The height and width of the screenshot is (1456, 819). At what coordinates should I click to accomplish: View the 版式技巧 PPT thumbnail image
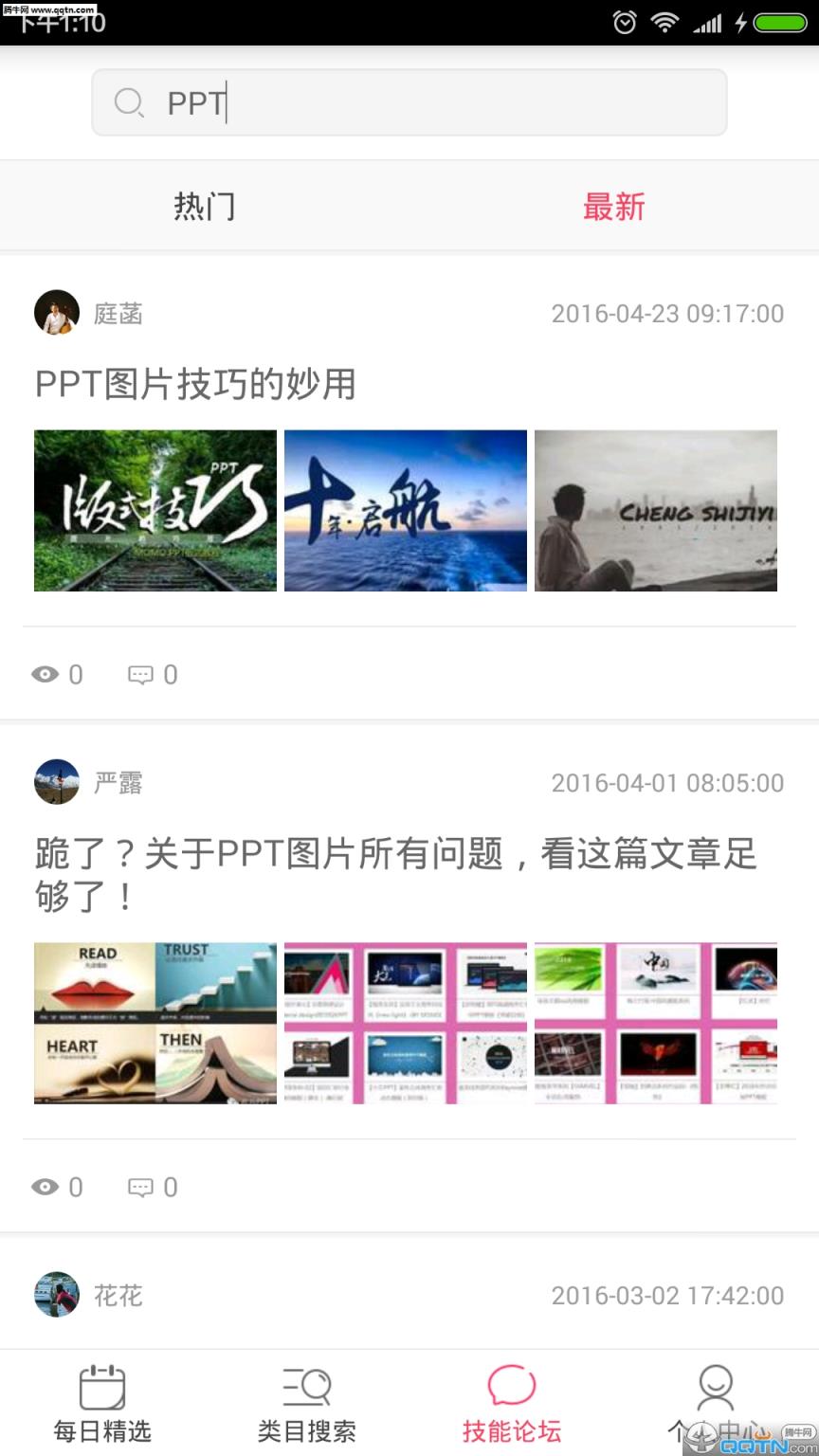click(155, 510)
